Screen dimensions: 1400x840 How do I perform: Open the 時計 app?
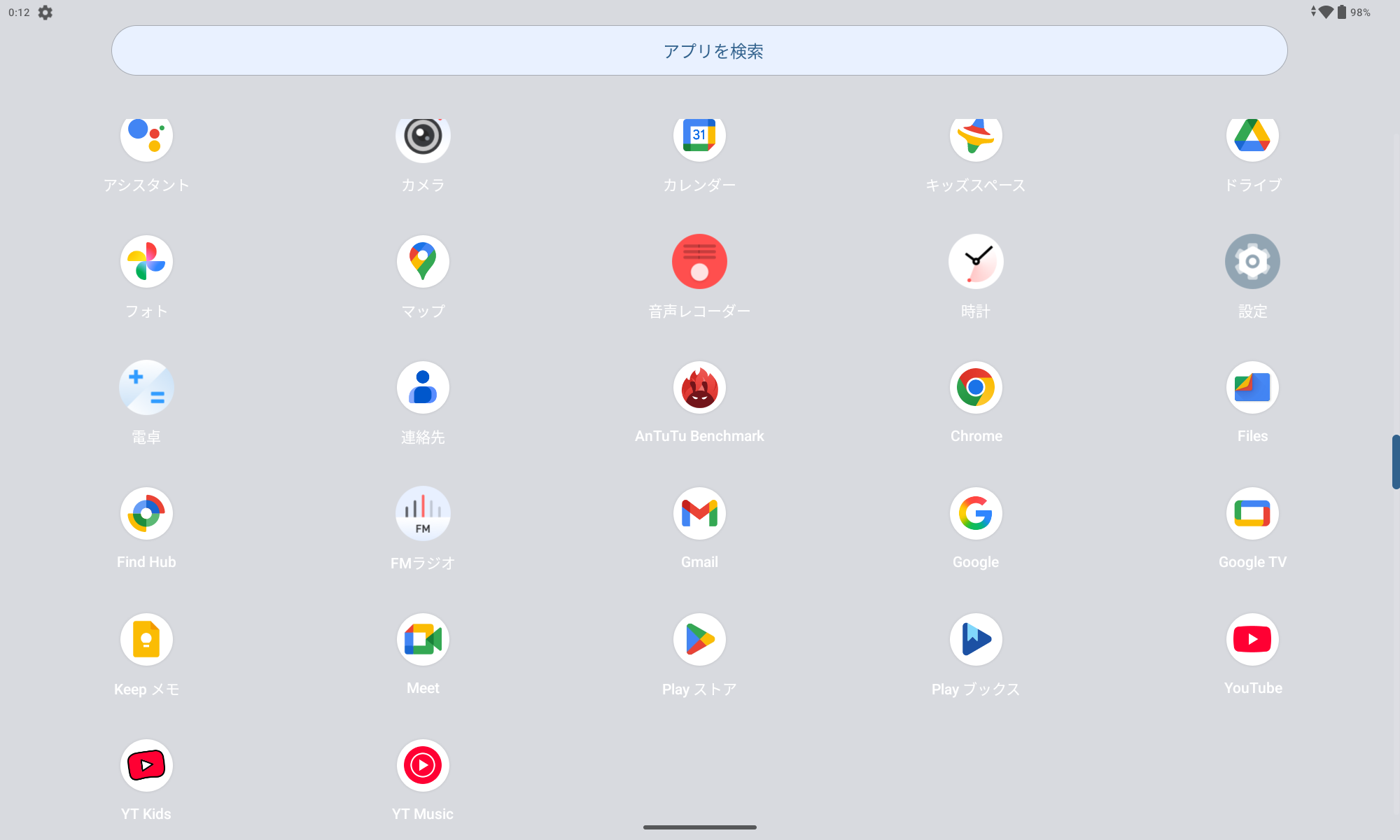pos(976,261)
